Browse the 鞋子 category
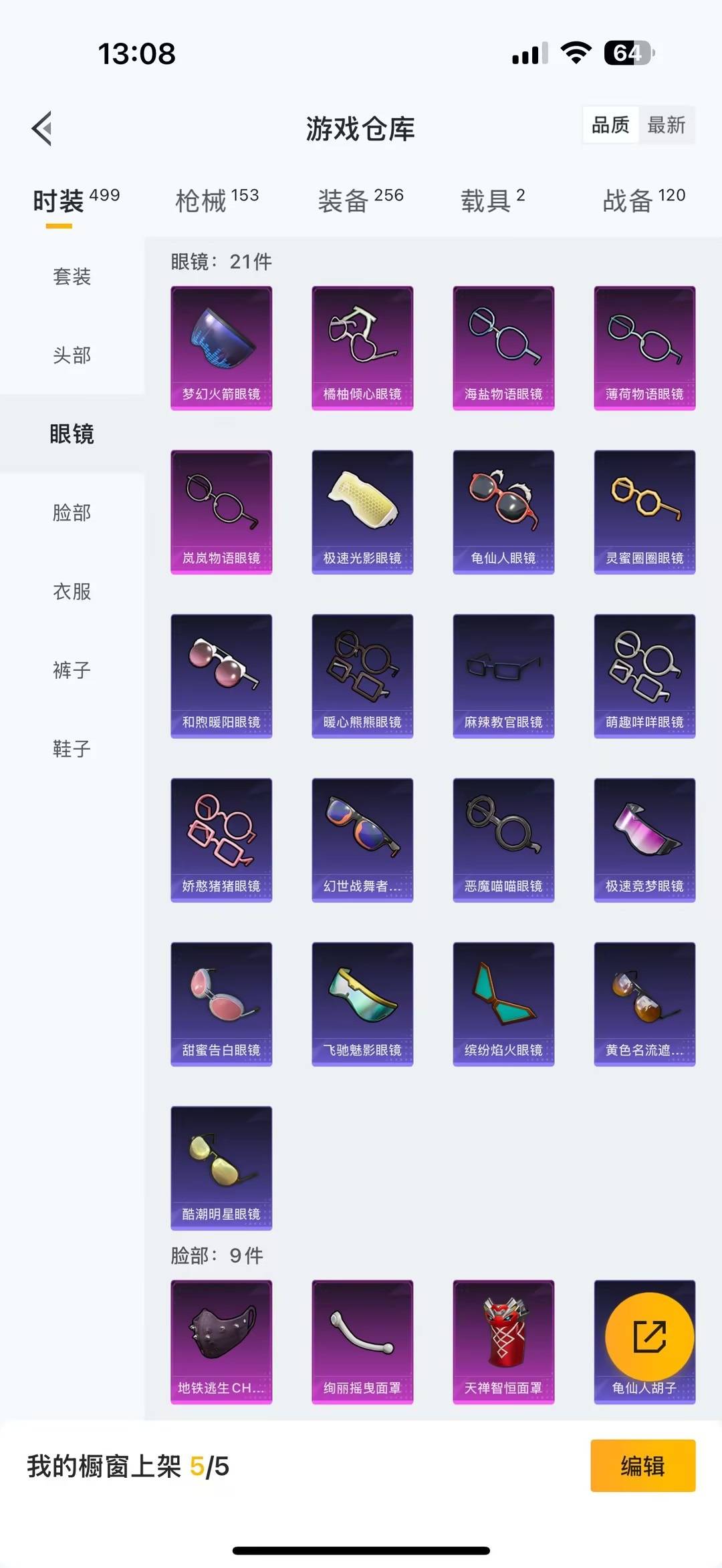722x1568 pixels. pyautogui.click(x=72, y=750)
